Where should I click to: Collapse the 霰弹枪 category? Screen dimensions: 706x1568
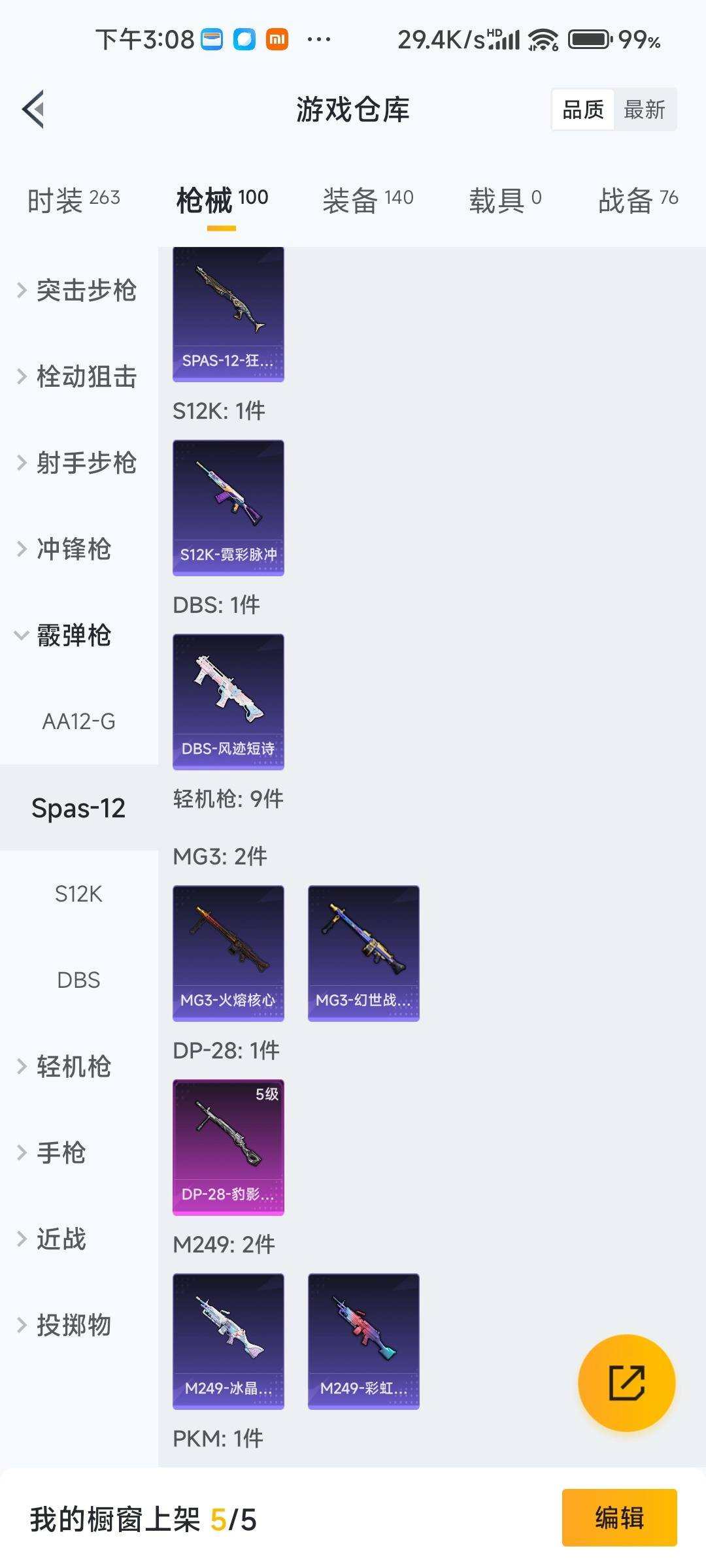pos(82,636)
